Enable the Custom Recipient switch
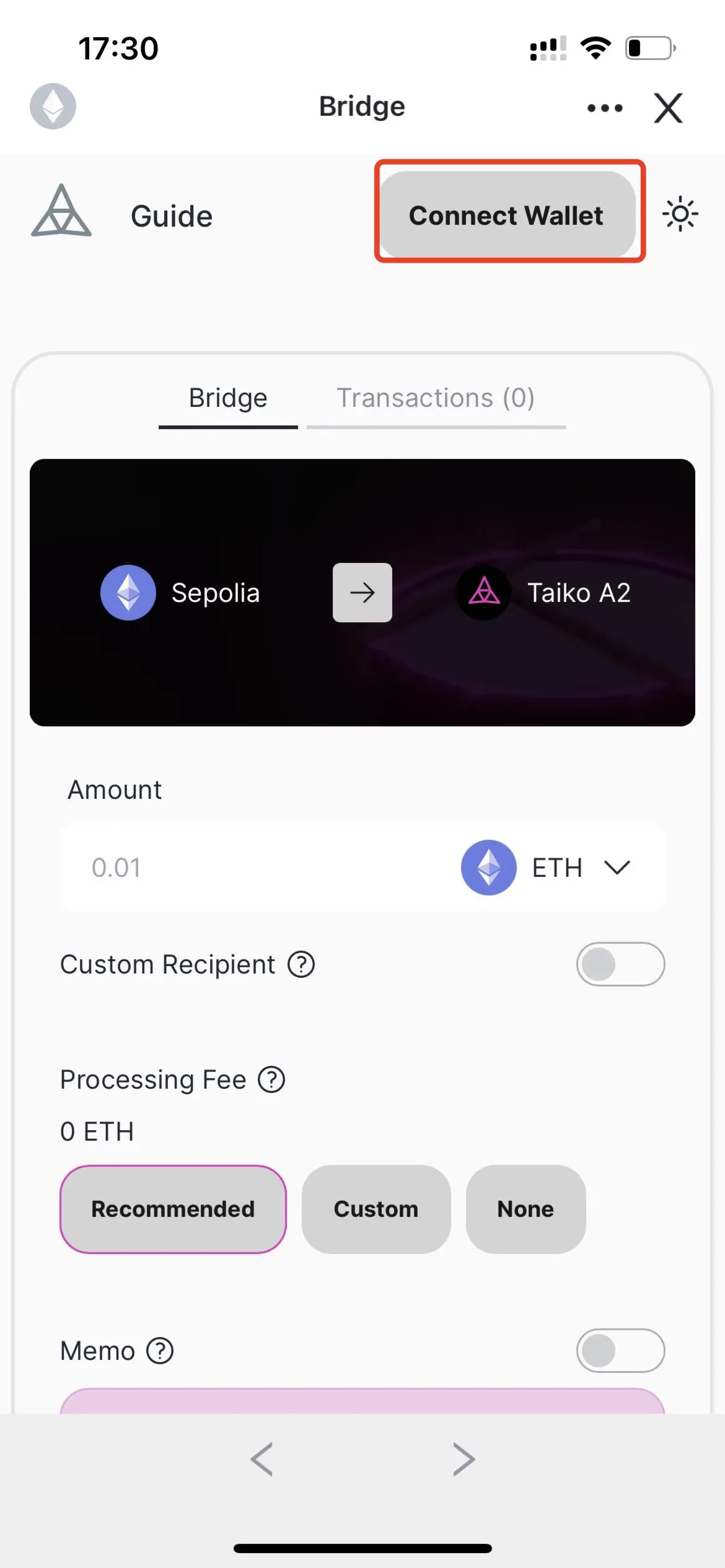725x1568 pixels. (x=620, y=964)
